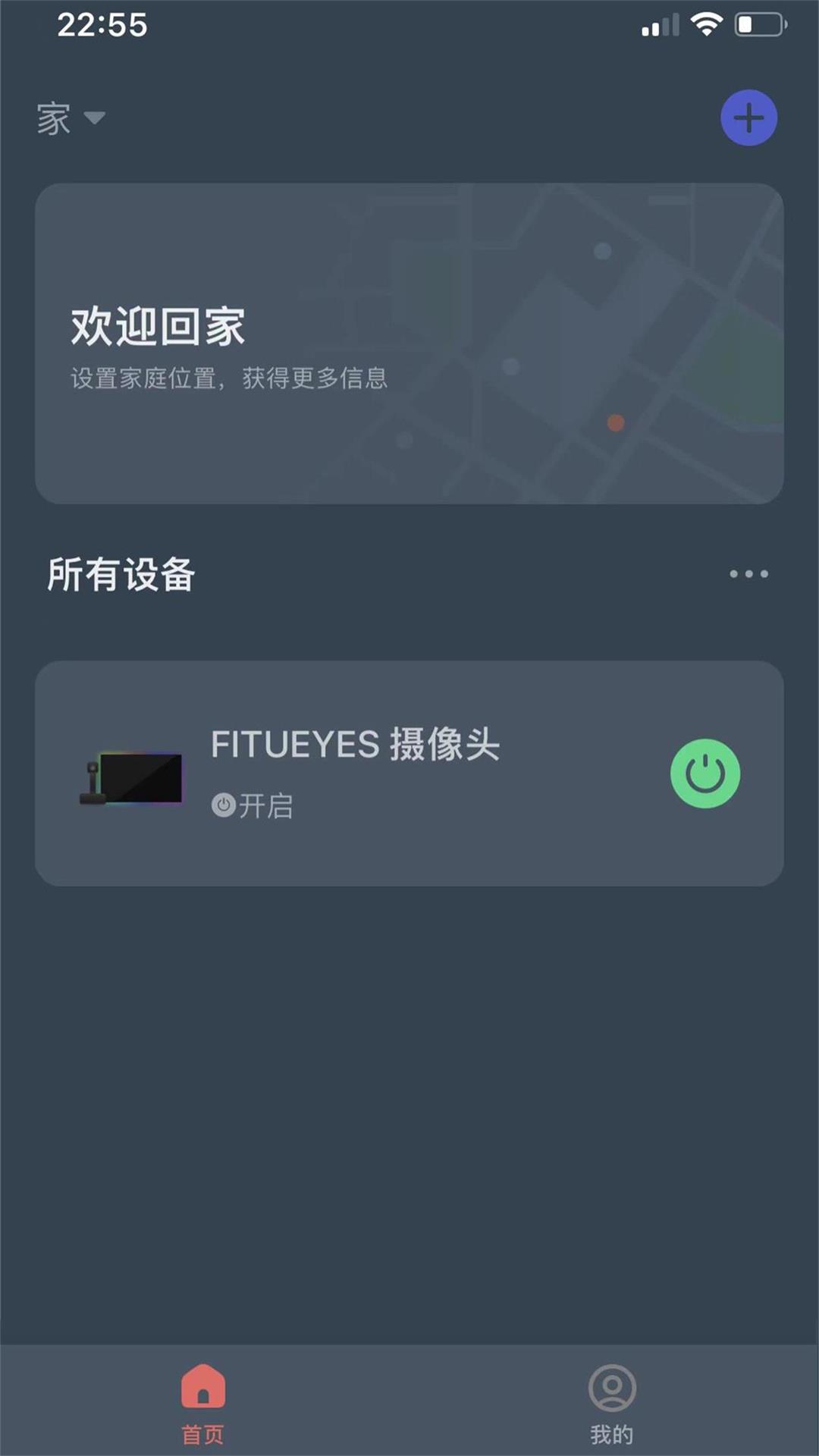The height and width of the screenshot is (1456, 819).
Task: Open the 家 home selector dropdown
Action: tap(71, 118)
